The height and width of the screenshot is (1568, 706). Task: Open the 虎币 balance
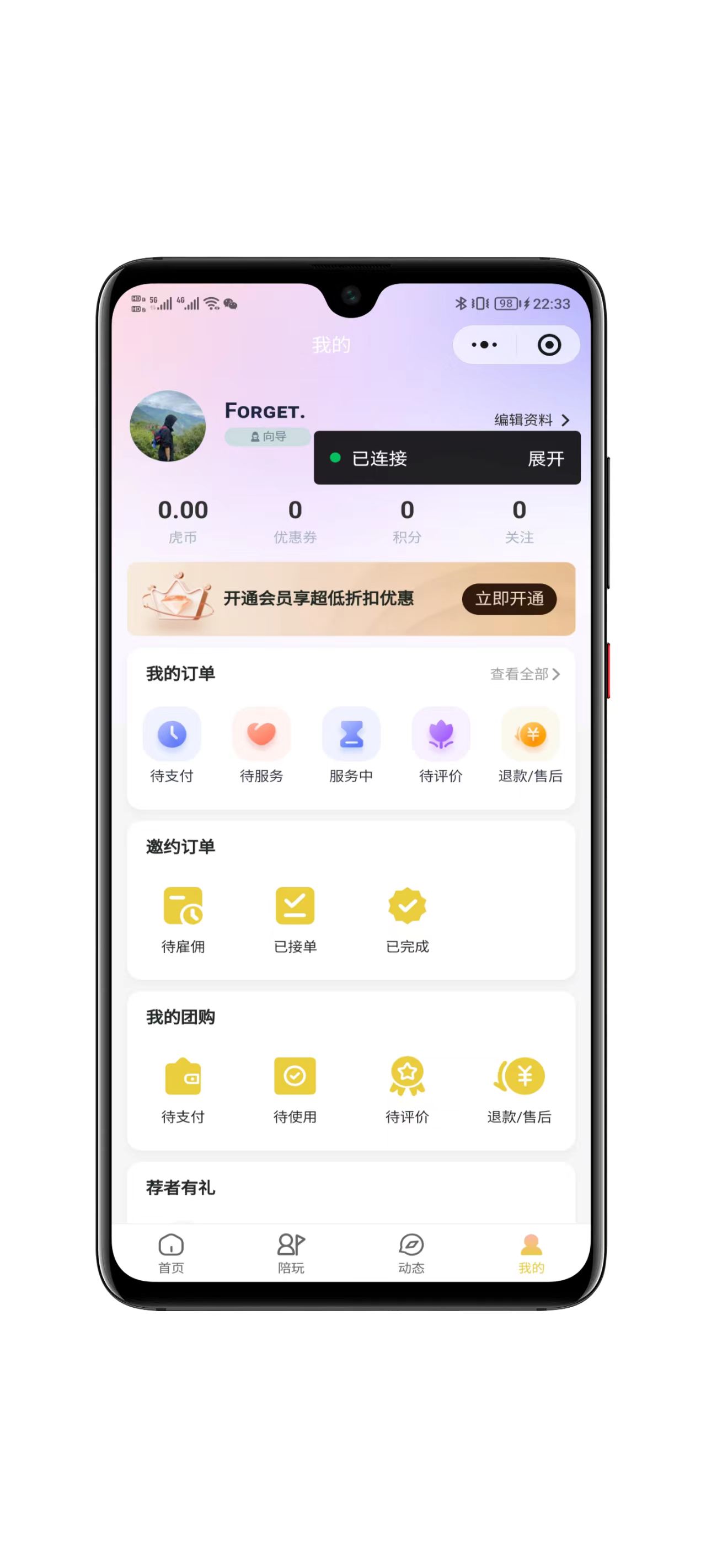(183, 520)
